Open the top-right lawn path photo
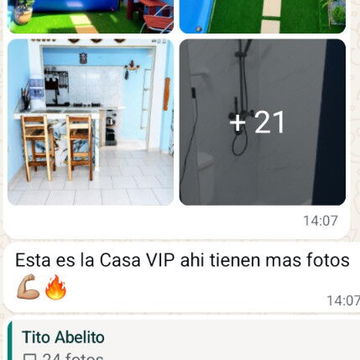The height and width of the screenshot is (360, 360). [263, 17]
